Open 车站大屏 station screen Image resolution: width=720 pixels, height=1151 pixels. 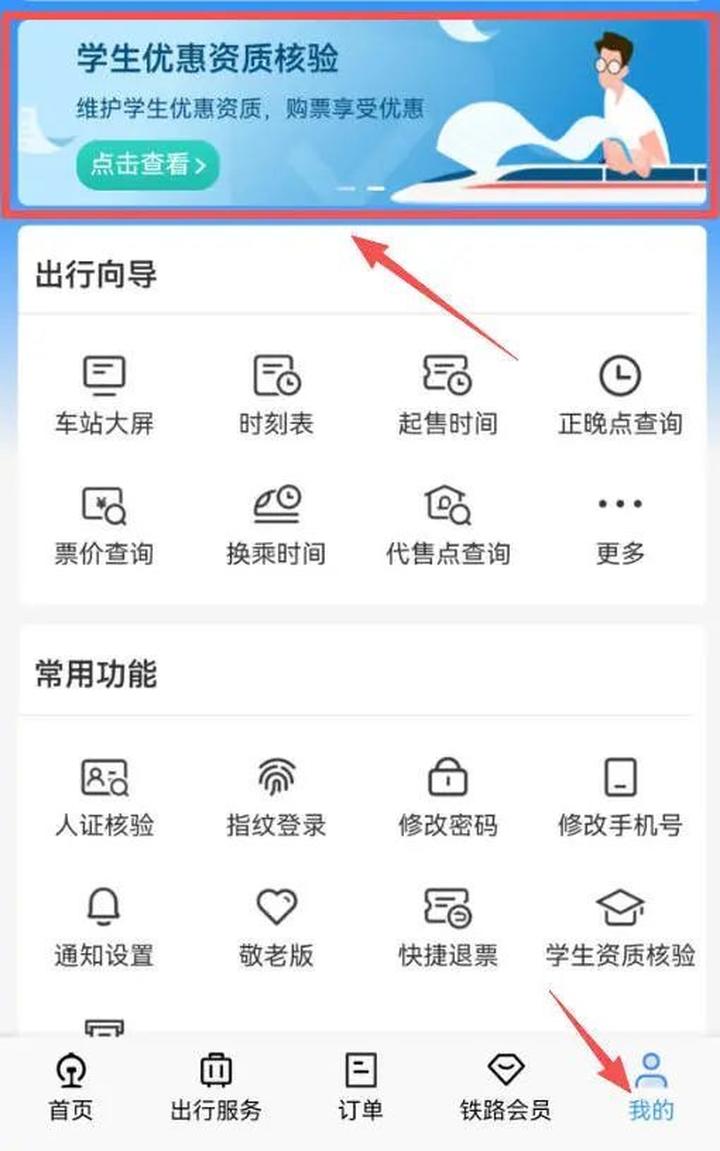click(x=104, y=394)
